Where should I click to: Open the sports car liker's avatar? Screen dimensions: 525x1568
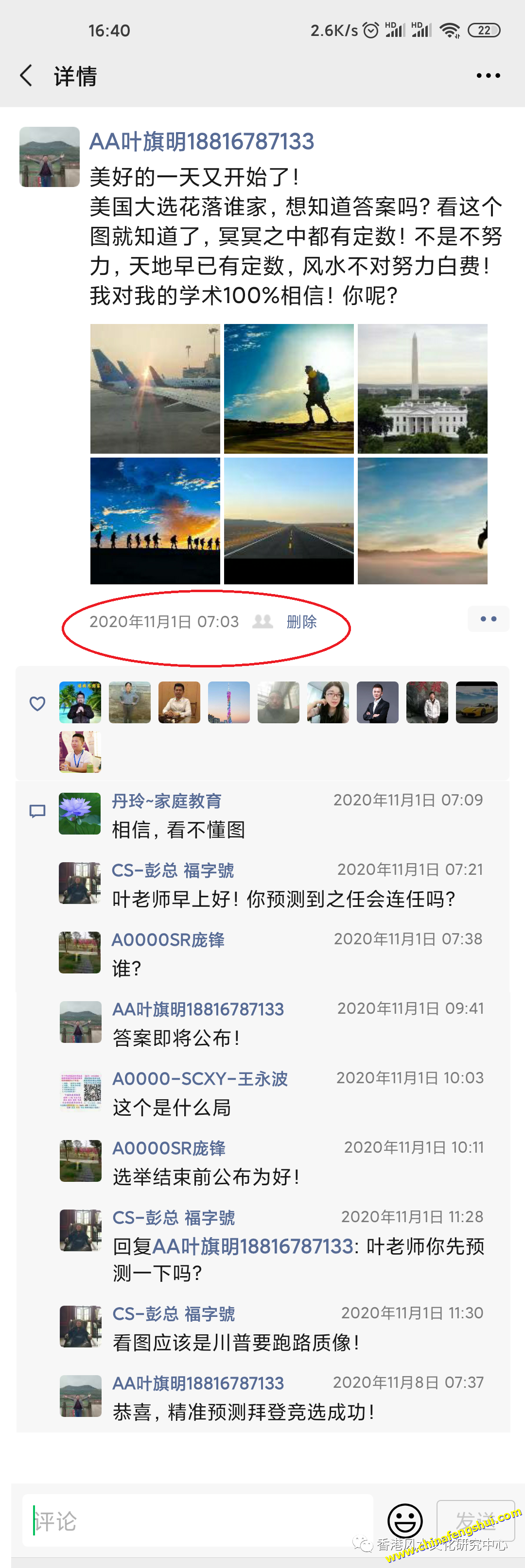tap(476, 702)
